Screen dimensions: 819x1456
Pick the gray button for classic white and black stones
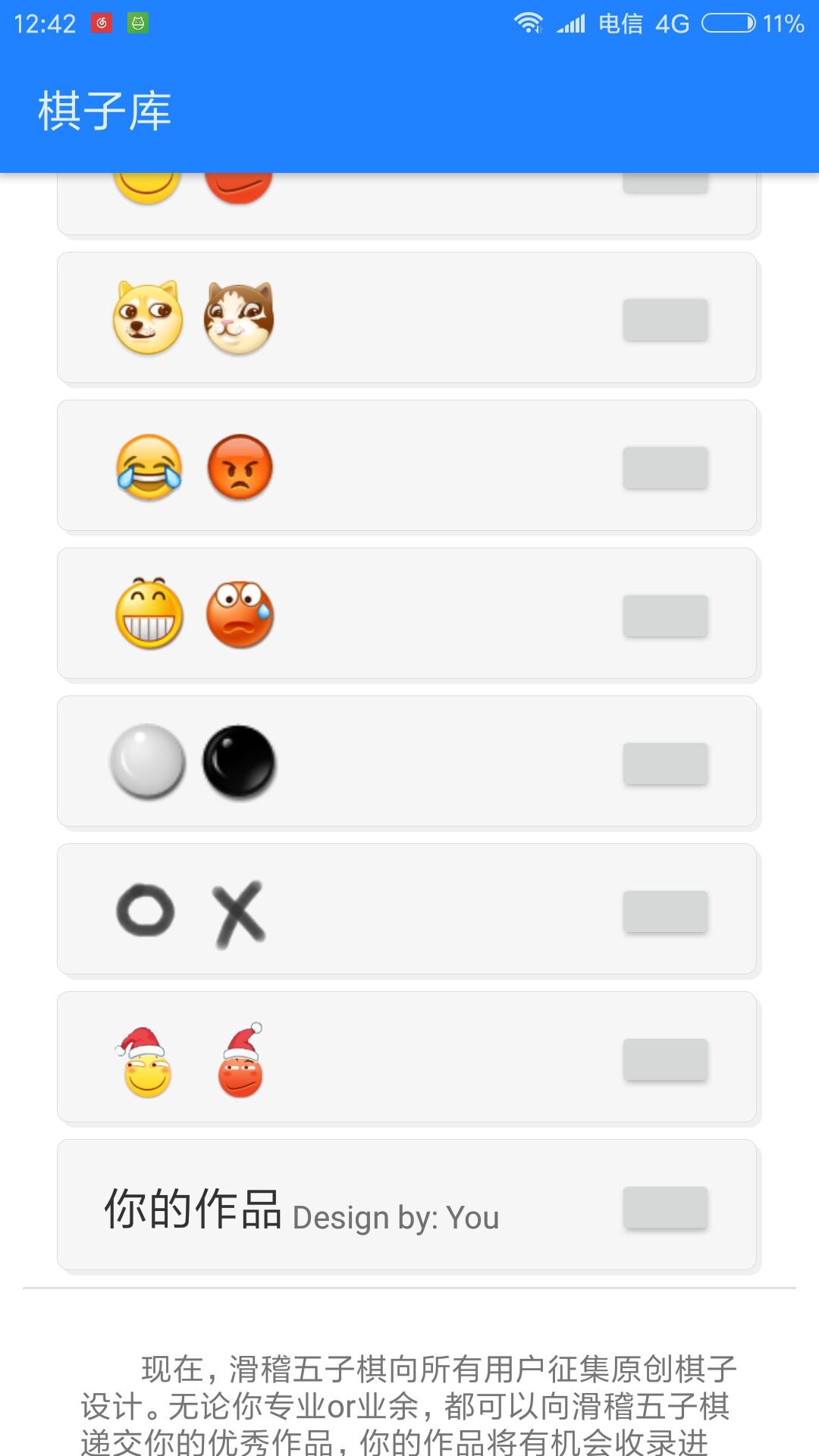[x=665, y=763]
